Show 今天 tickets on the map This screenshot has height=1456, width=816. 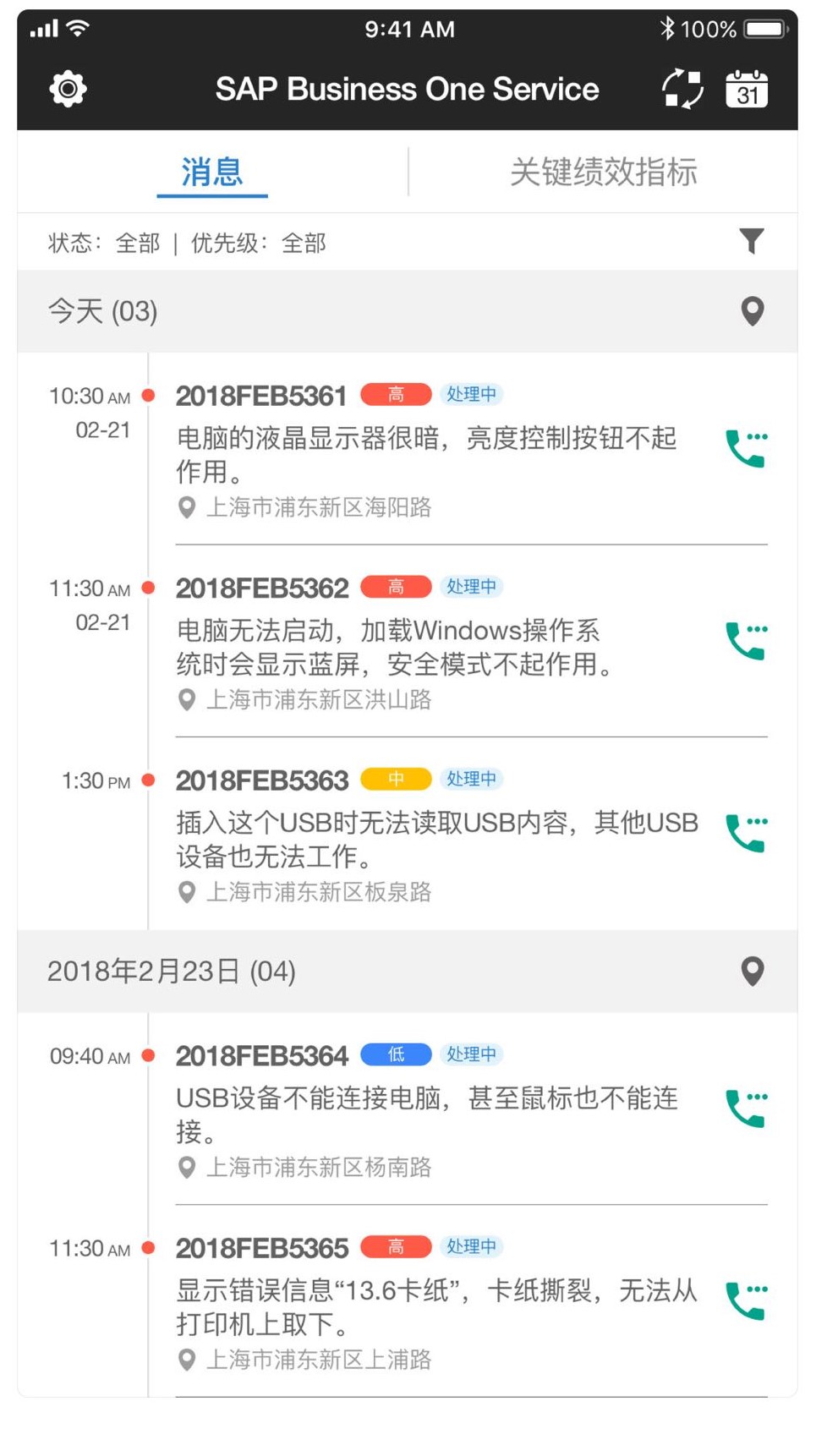click(x=752, y=311)
